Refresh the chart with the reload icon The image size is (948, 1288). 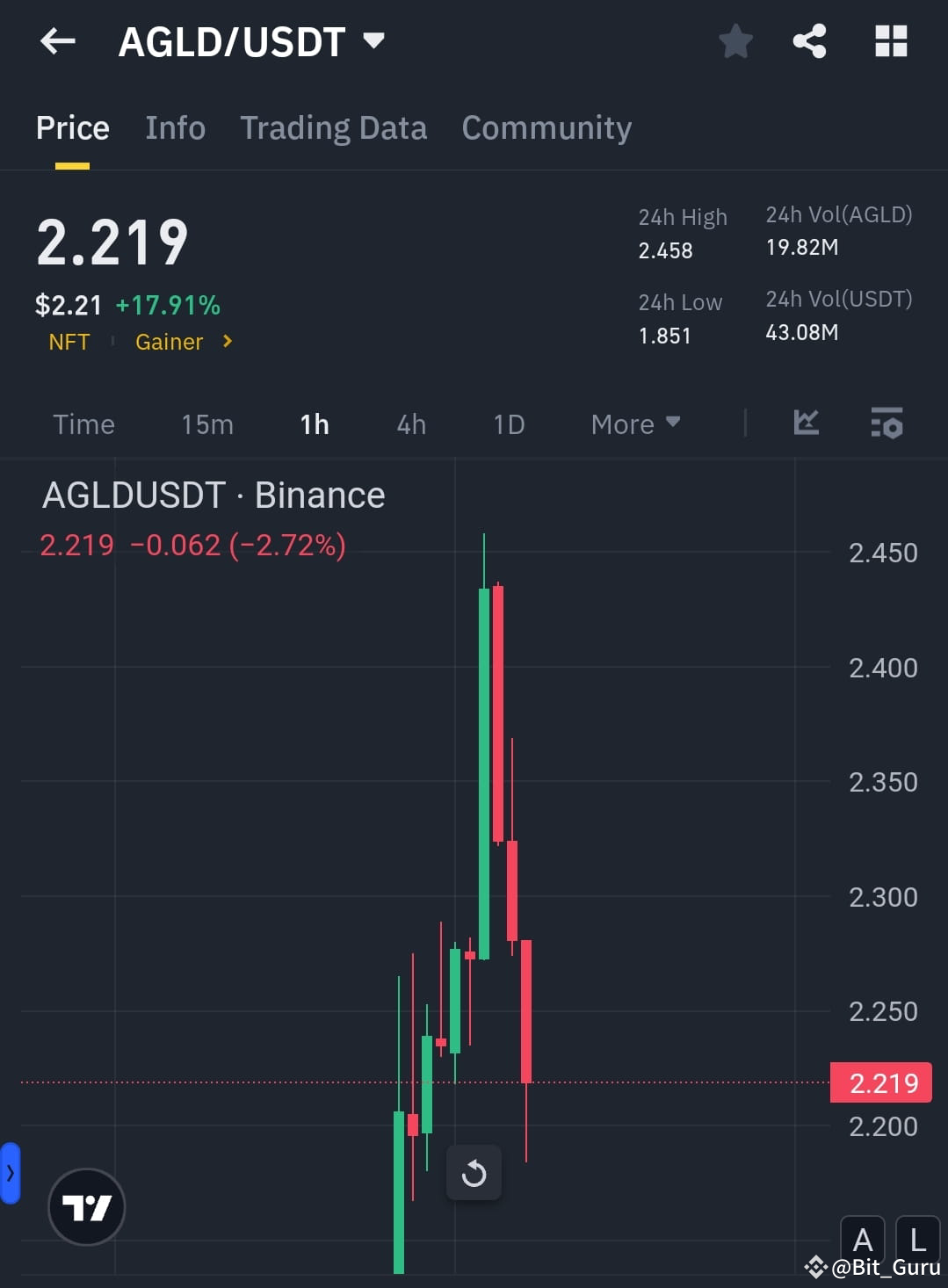click(x=474, y=1172)
